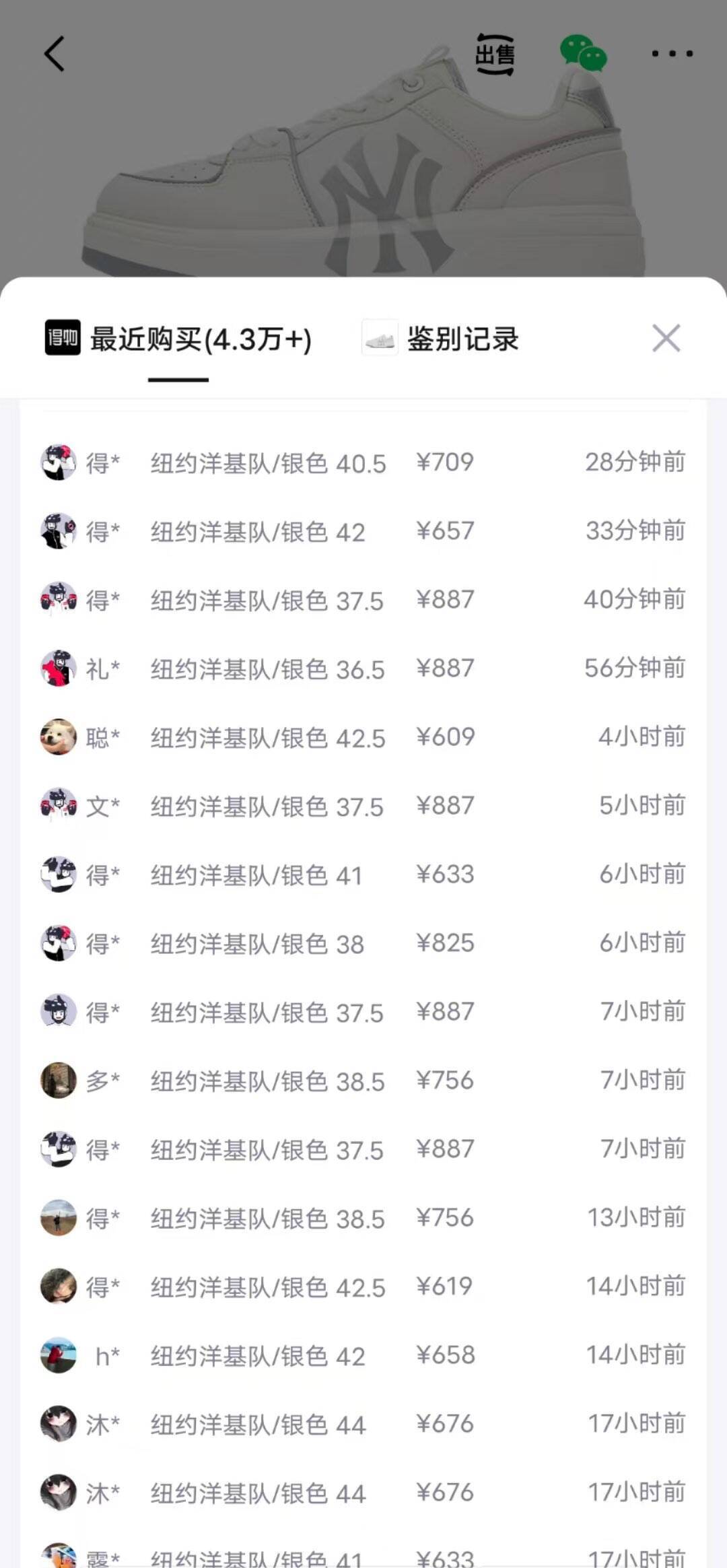Click buyer h* purchase row
Screen dimensions: 727x1568
[x=363, y=1357]
